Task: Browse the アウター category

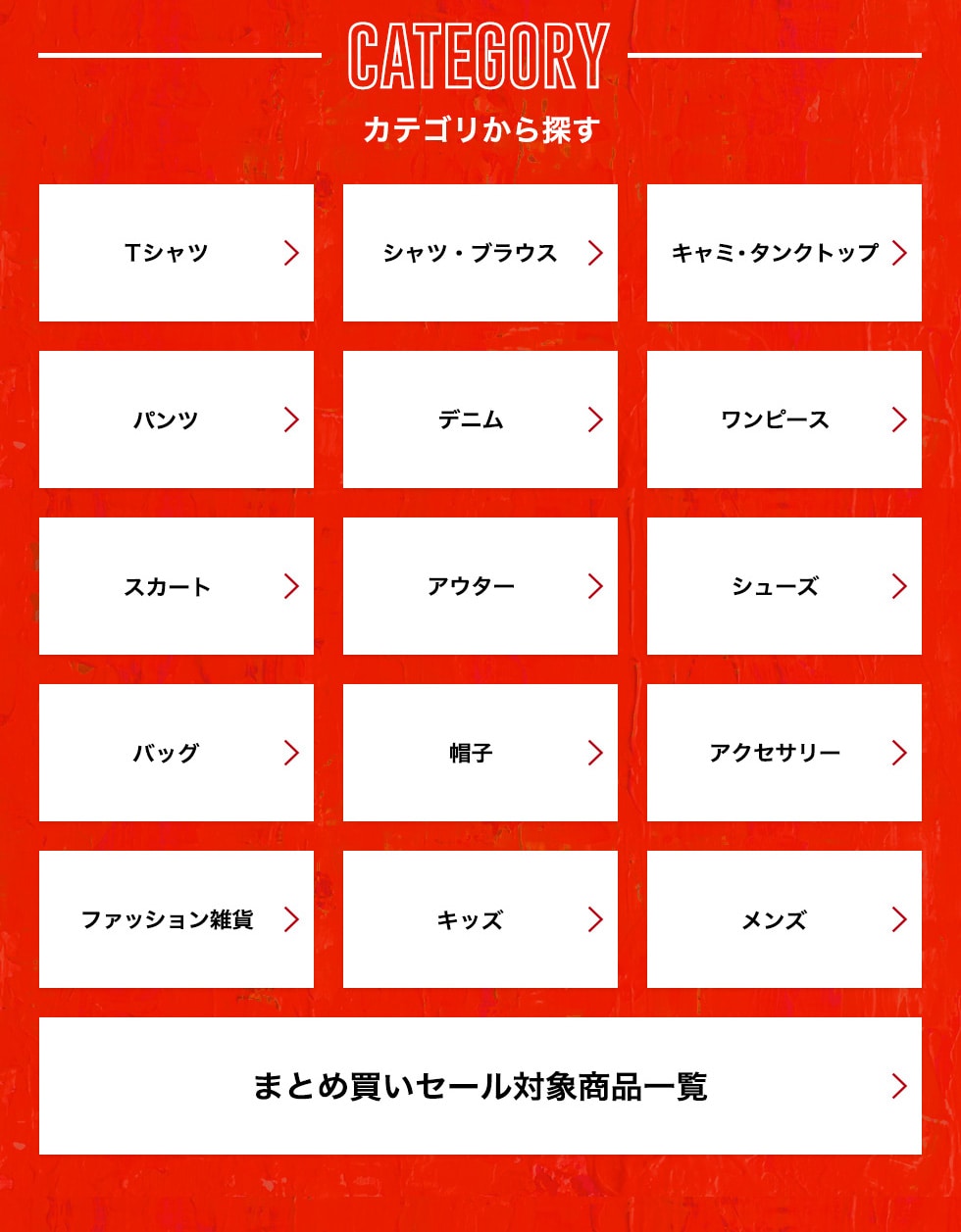Action: tap(480, 586)
